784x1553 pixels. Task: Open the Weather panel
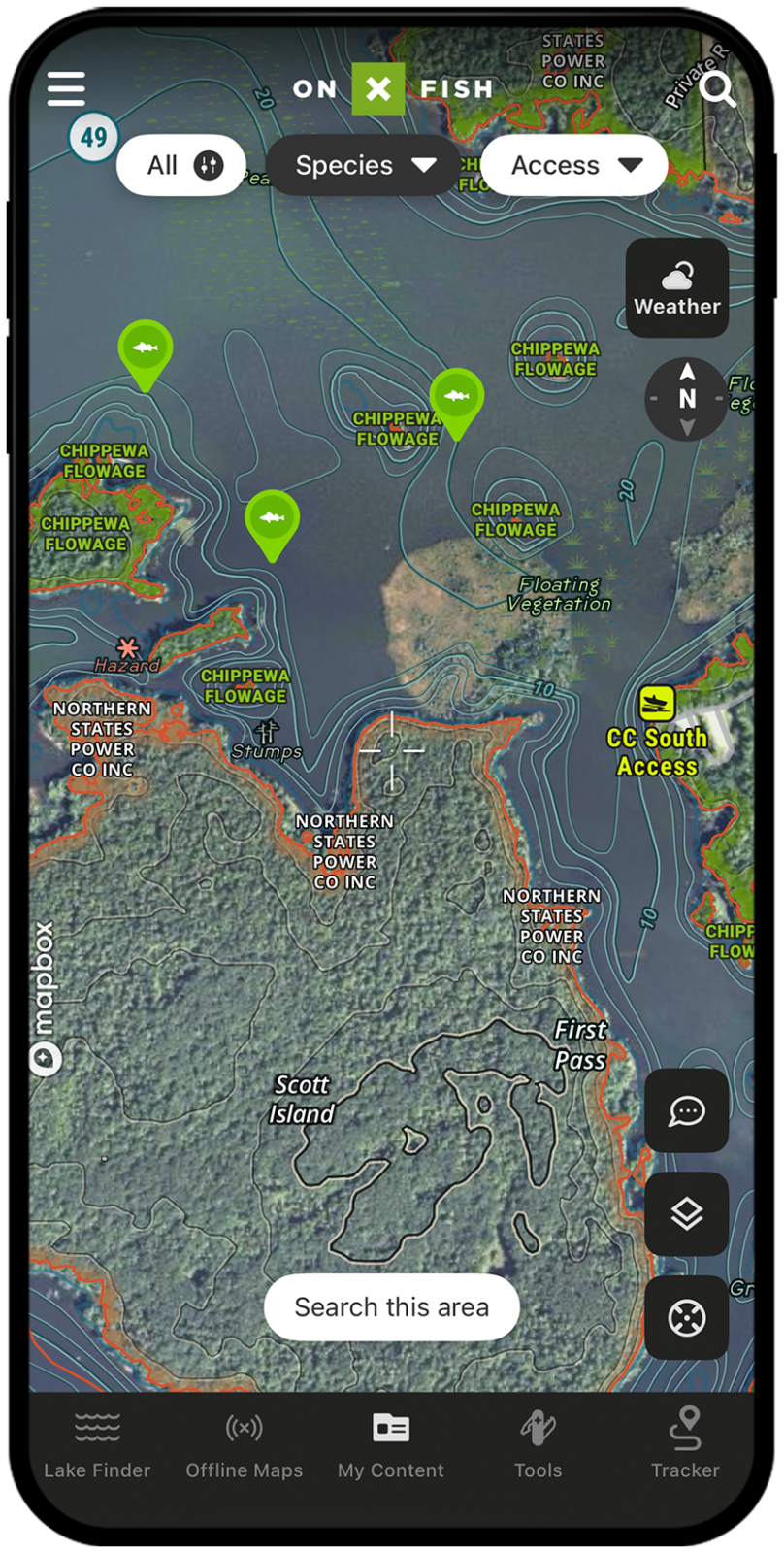pyautogui.click(x=676, y=288)
